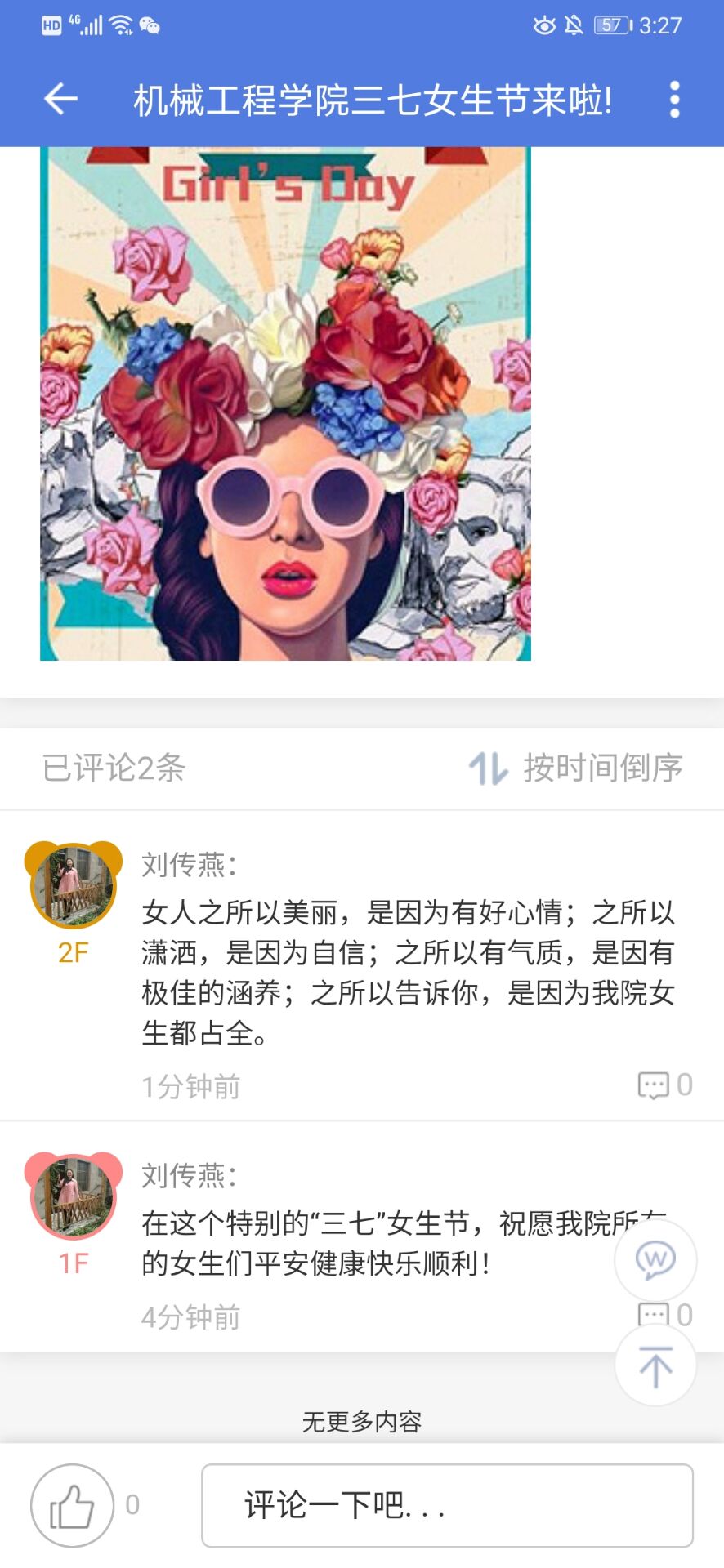Reply to the 2F comment via its bubble icon

[x=654, y=1085]
